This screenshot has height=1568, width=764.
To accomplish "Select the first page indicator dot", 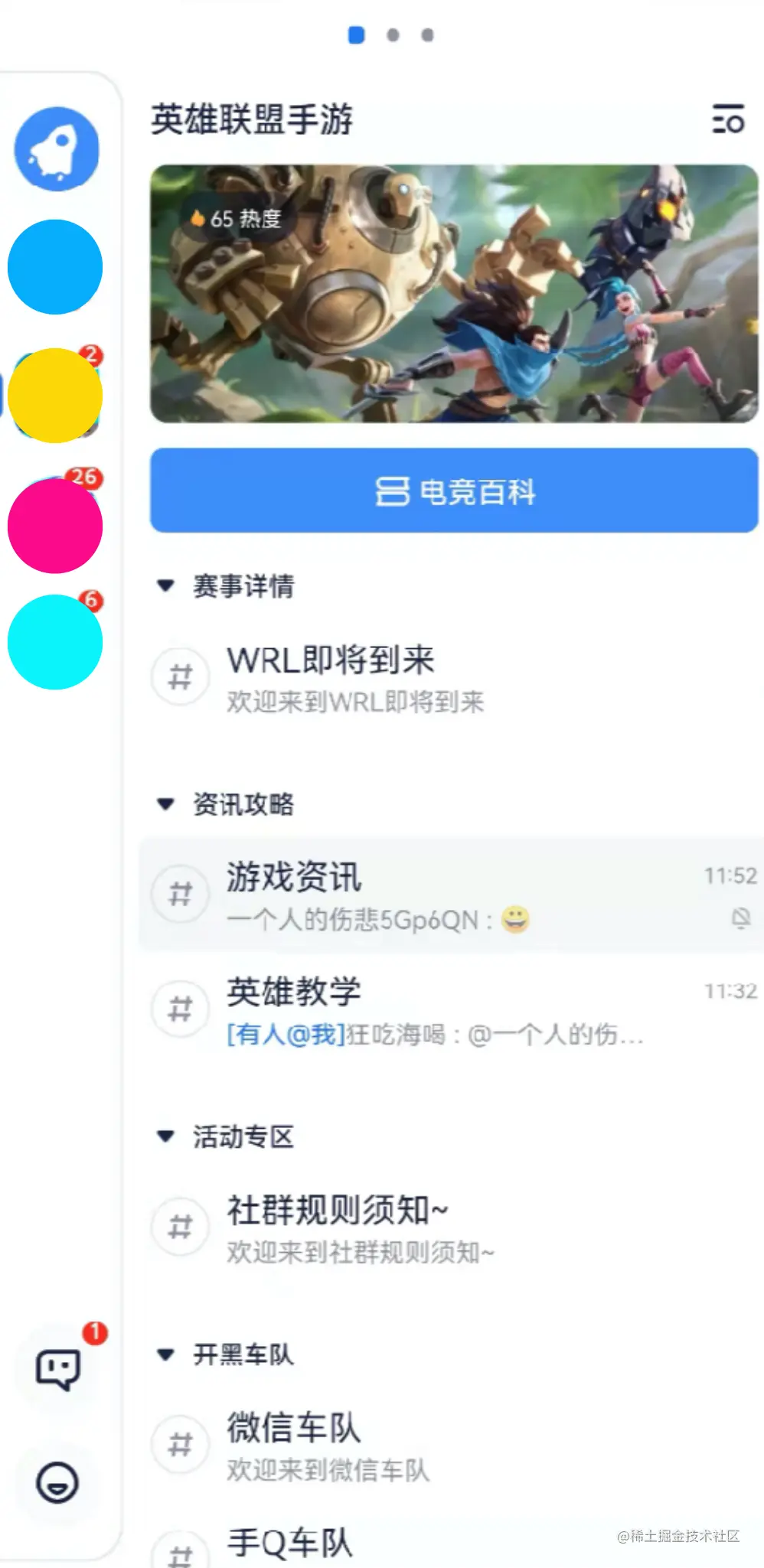I will coord(356,35).
